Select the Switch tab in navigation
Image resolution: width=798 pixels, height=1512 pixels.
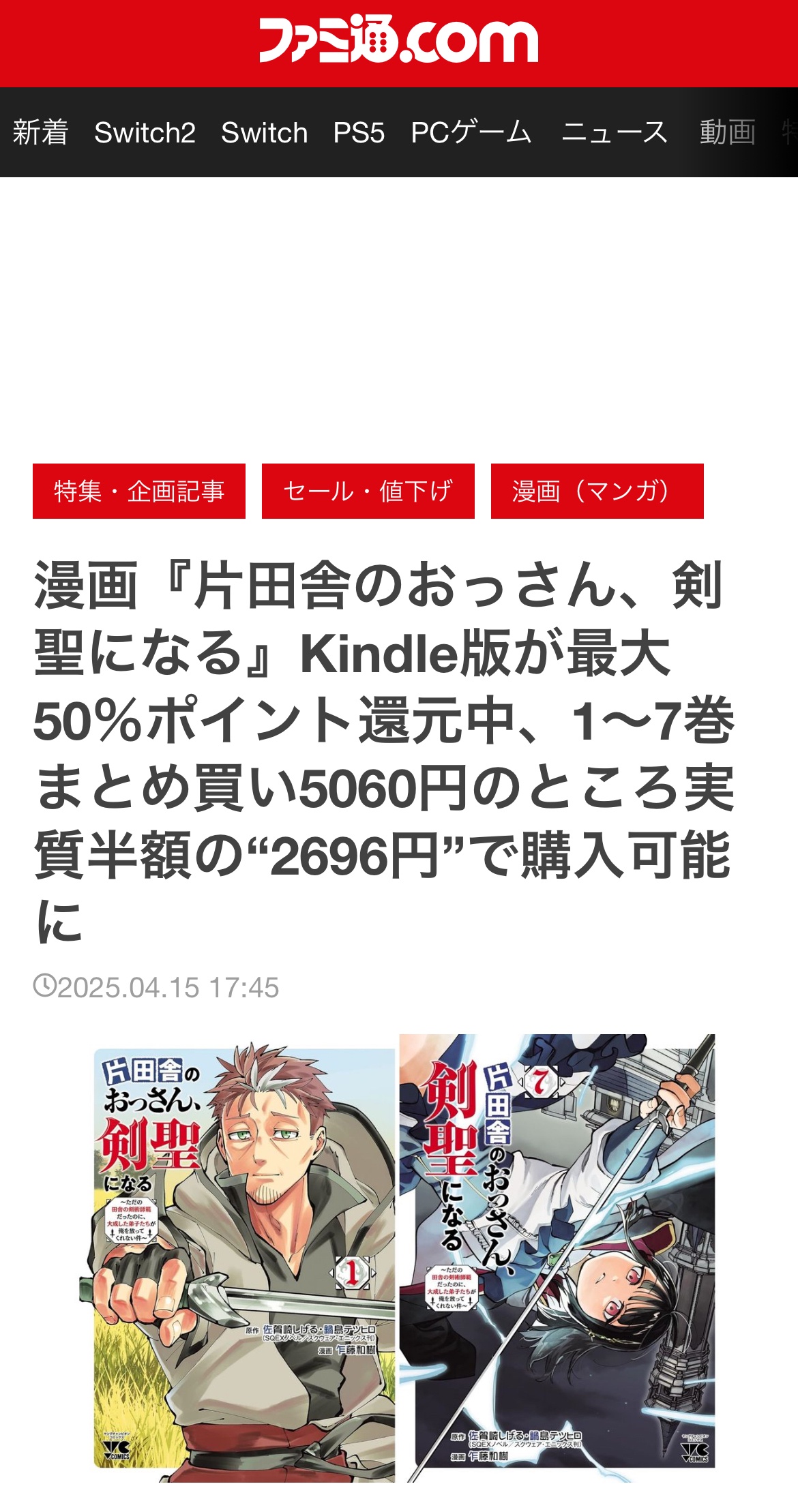pyautogui.click(x=264, y=132)
